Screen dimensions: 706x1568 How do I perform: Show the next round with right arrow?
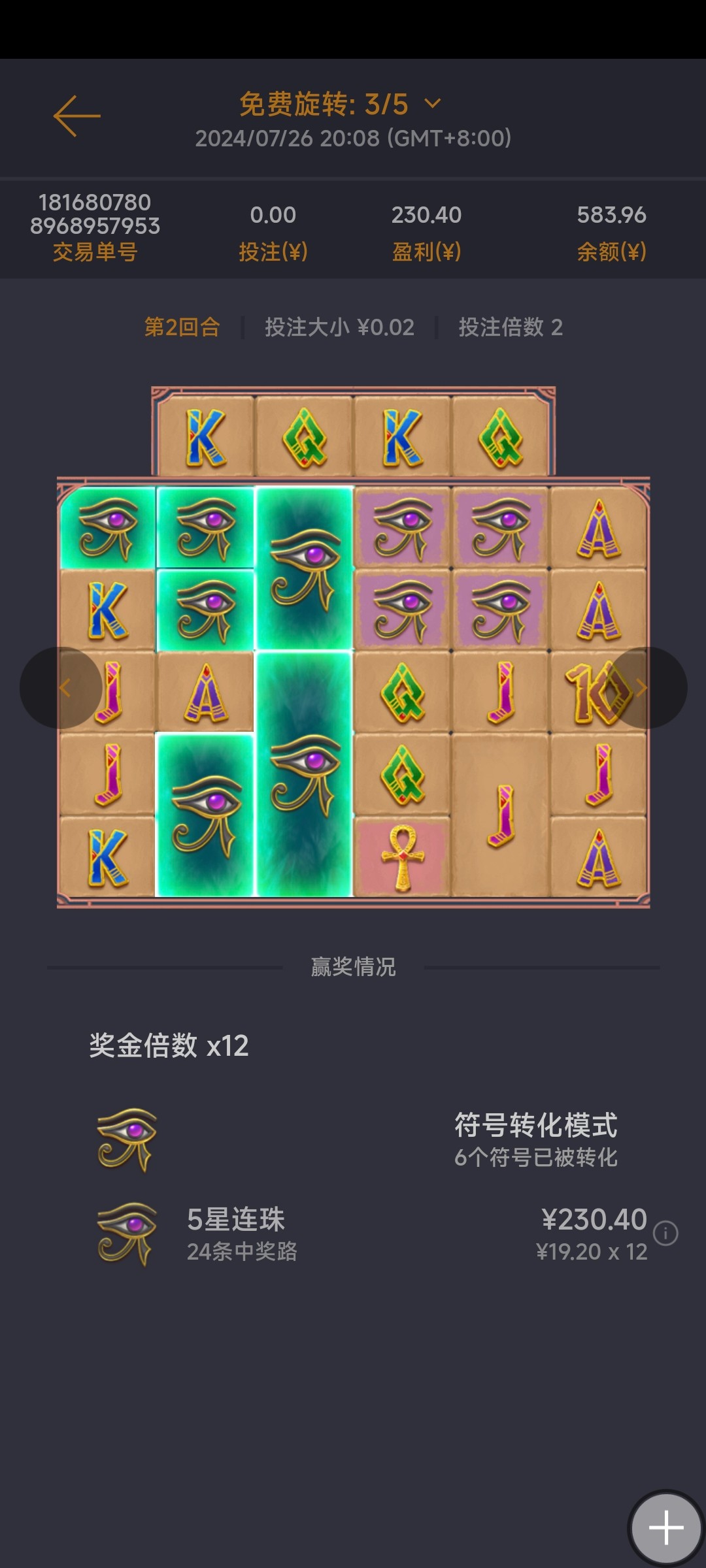(x=644, y=688)
